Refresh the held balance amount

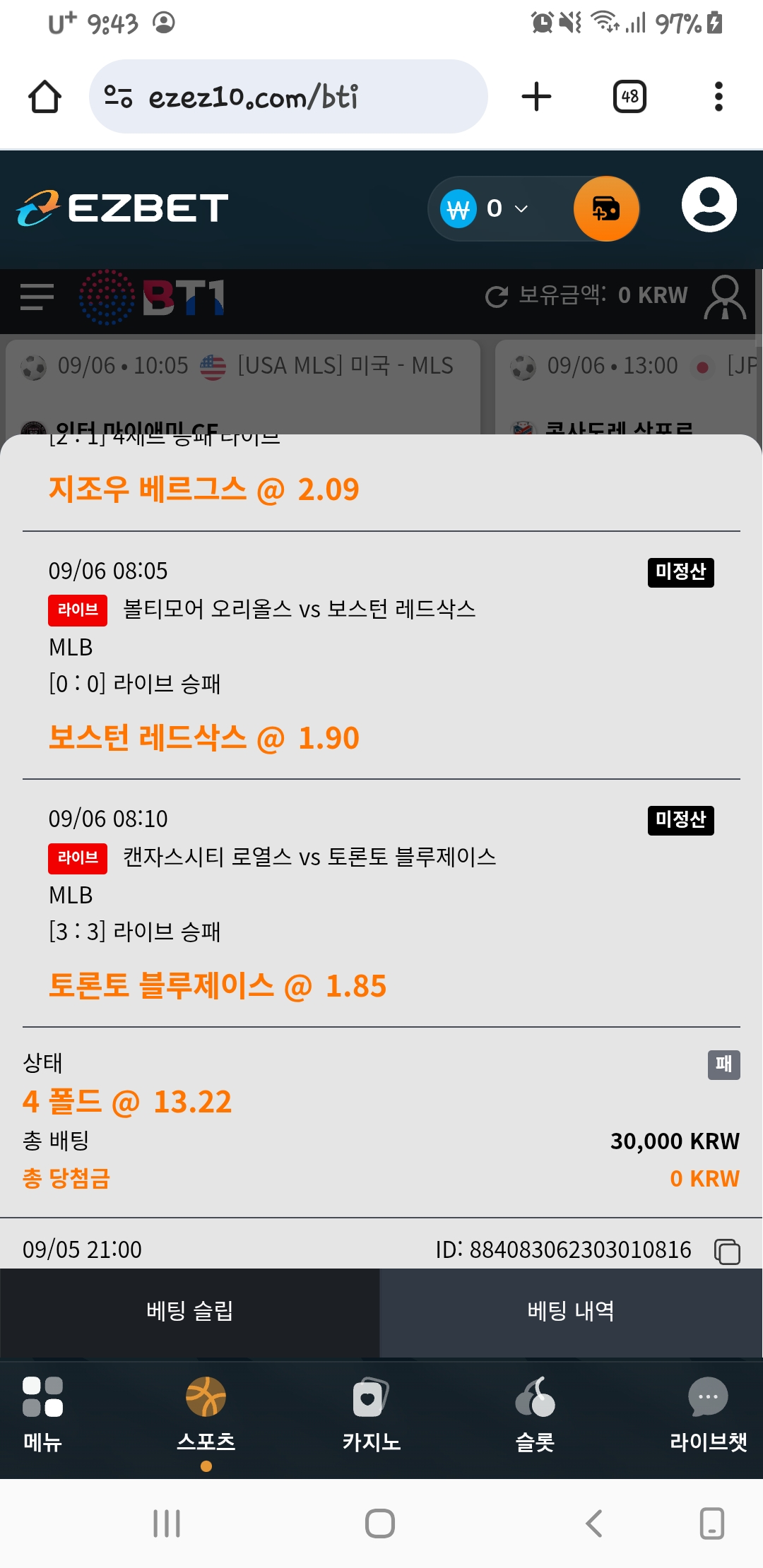(497, 297)
